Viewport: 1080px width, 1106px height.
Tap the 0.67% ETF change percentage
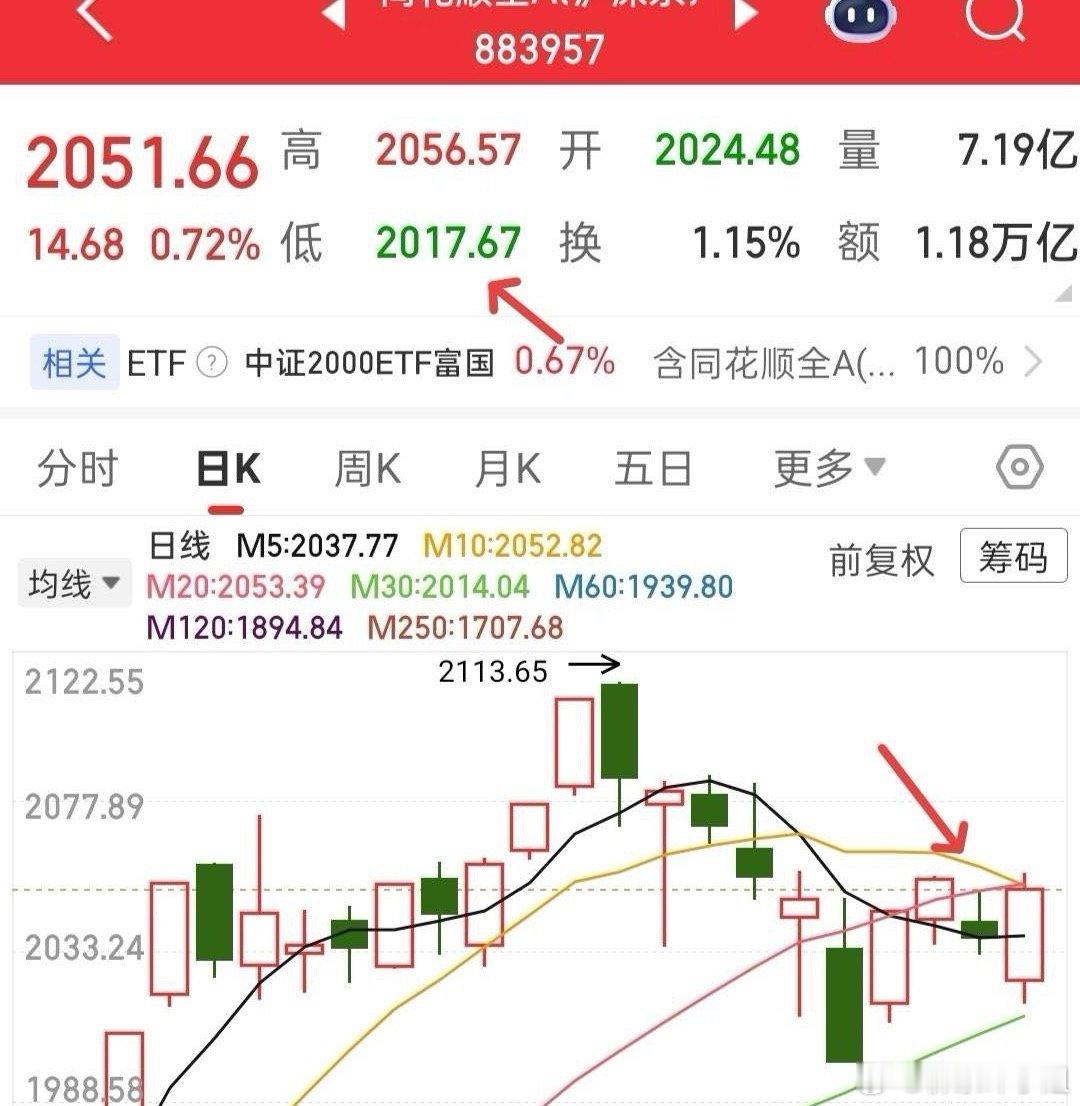click(x=564, y=363)
